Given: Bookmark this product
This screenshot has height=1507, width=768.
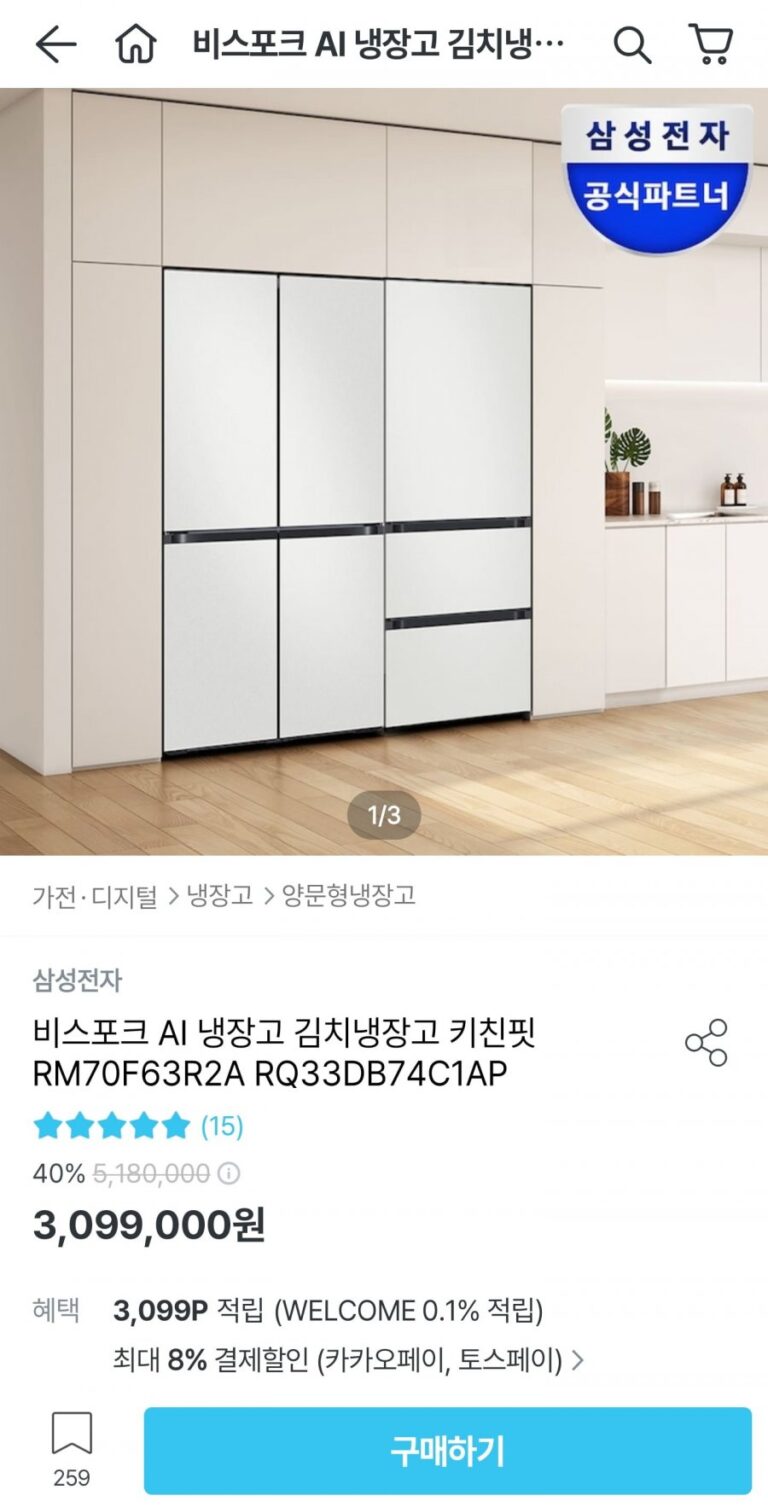Looking at the screenshot, I should [x=71, y=1436].
